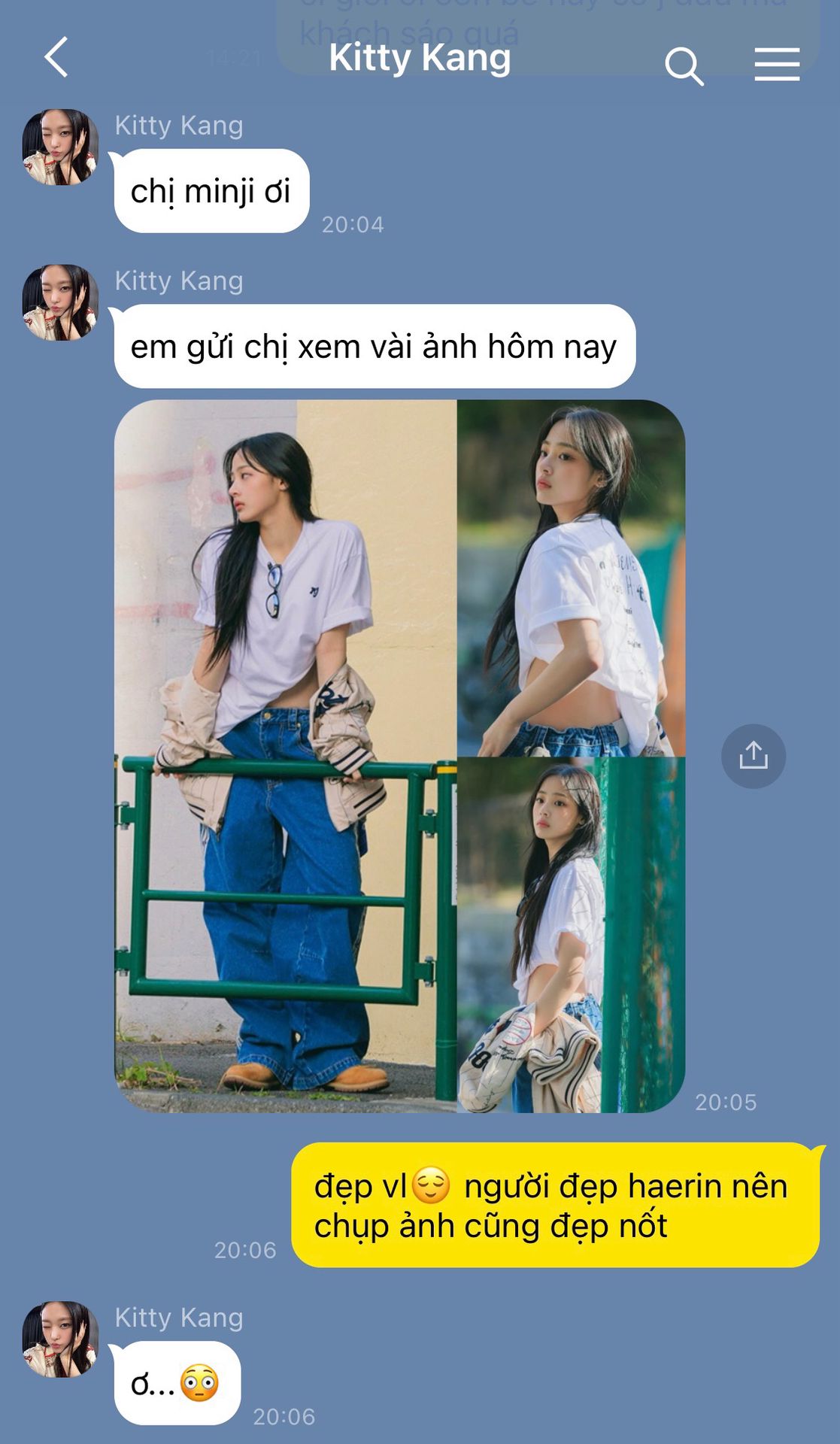View the bottom-right photo by the green fence

571,935
